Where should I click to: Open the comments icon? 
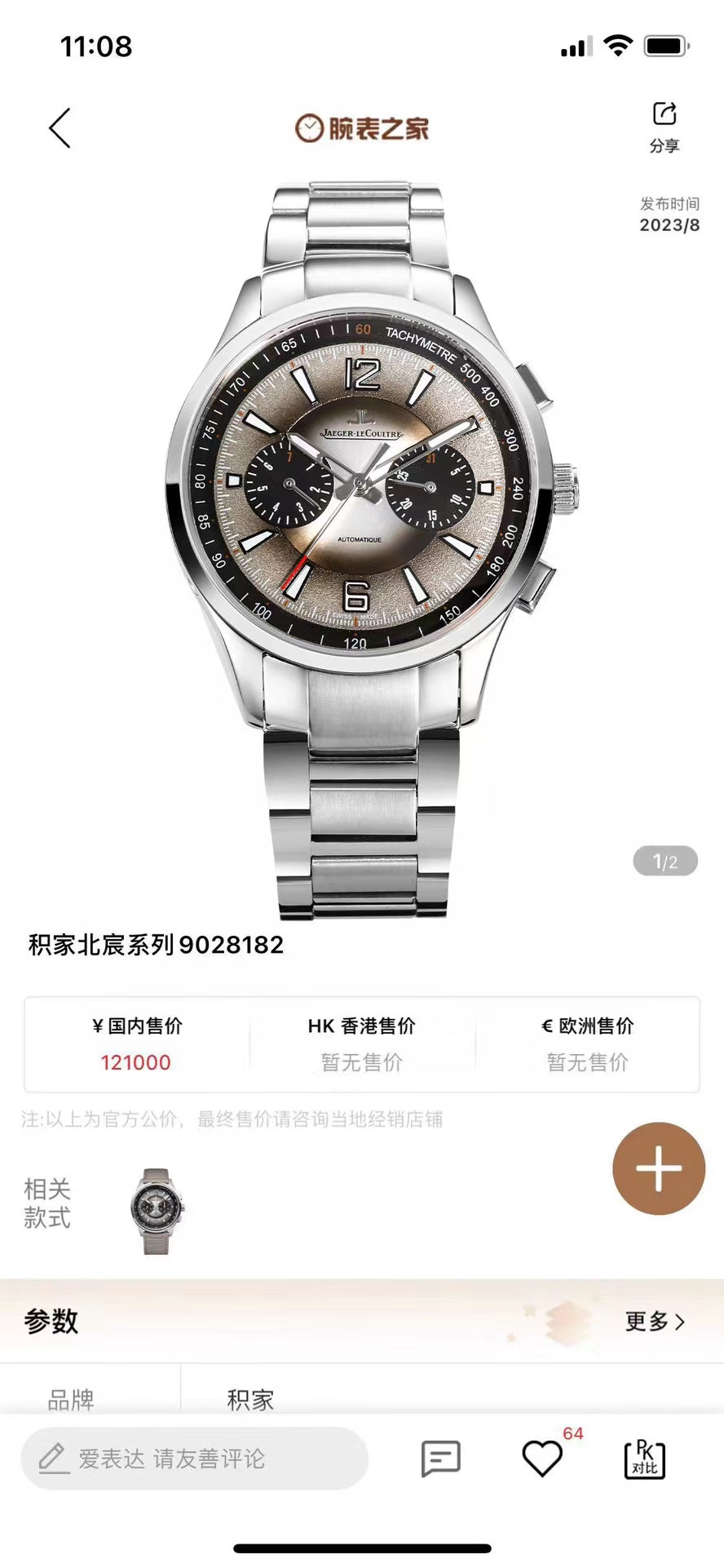click(440, 1458)
